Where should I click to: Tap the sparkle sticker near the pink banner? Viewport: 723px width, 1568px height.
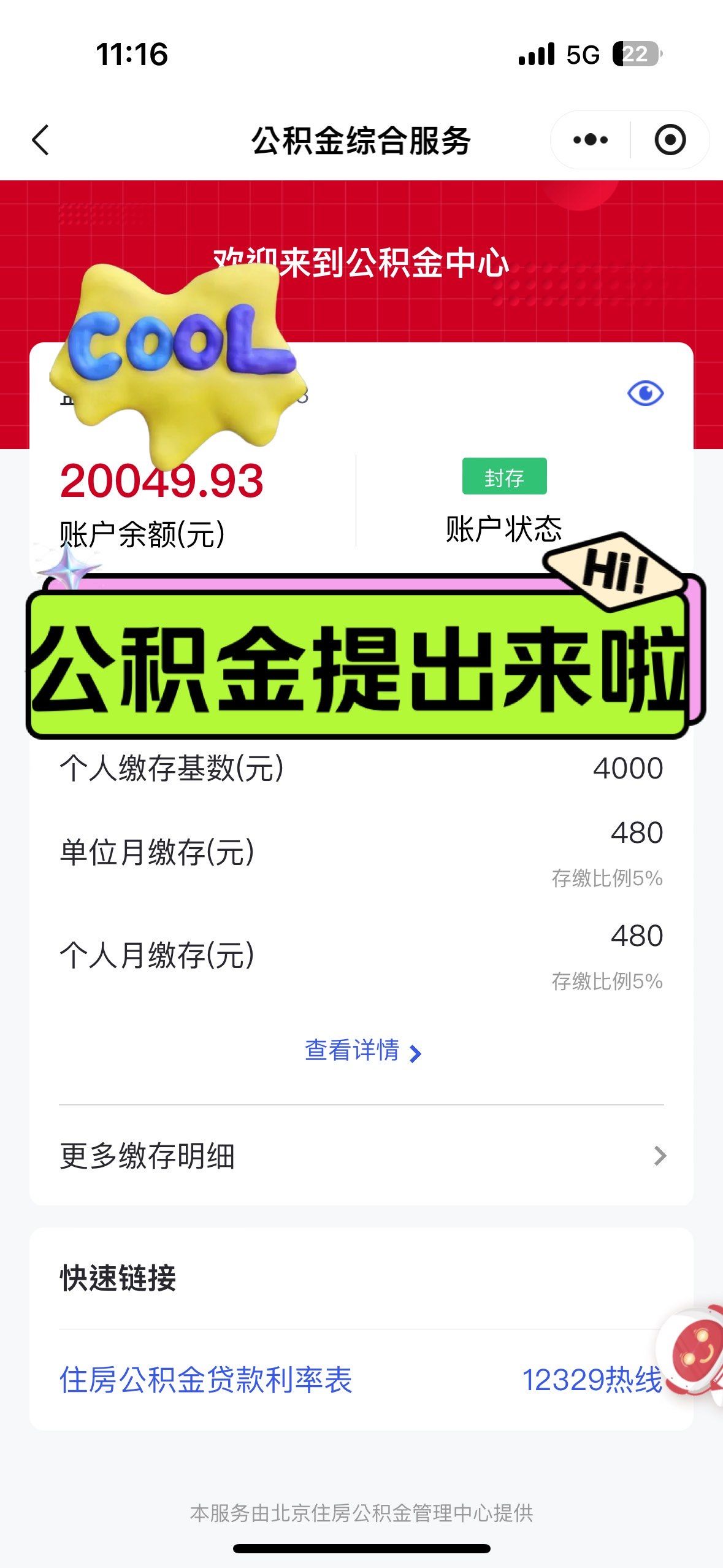point(69,571)
